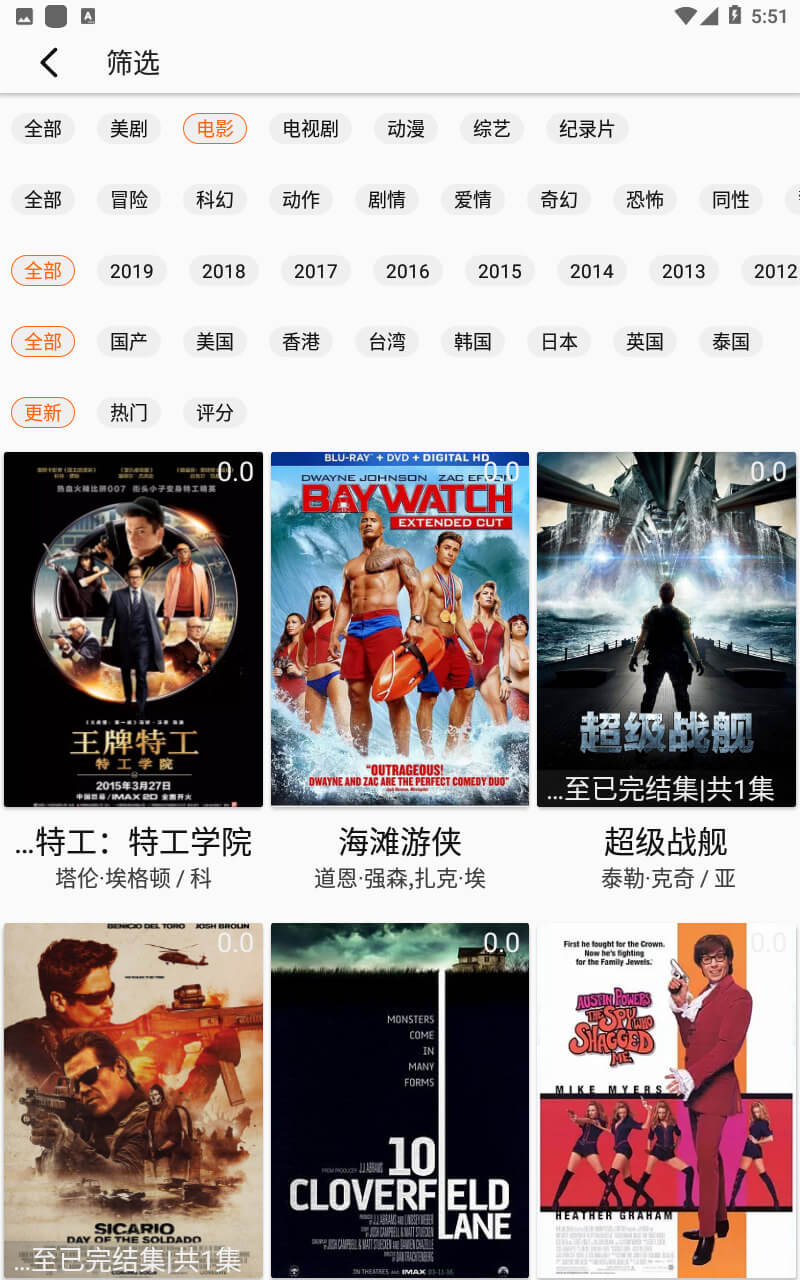800x1280 pixels.
Task: Filter by 美国 region
Action: coord(215,342)
